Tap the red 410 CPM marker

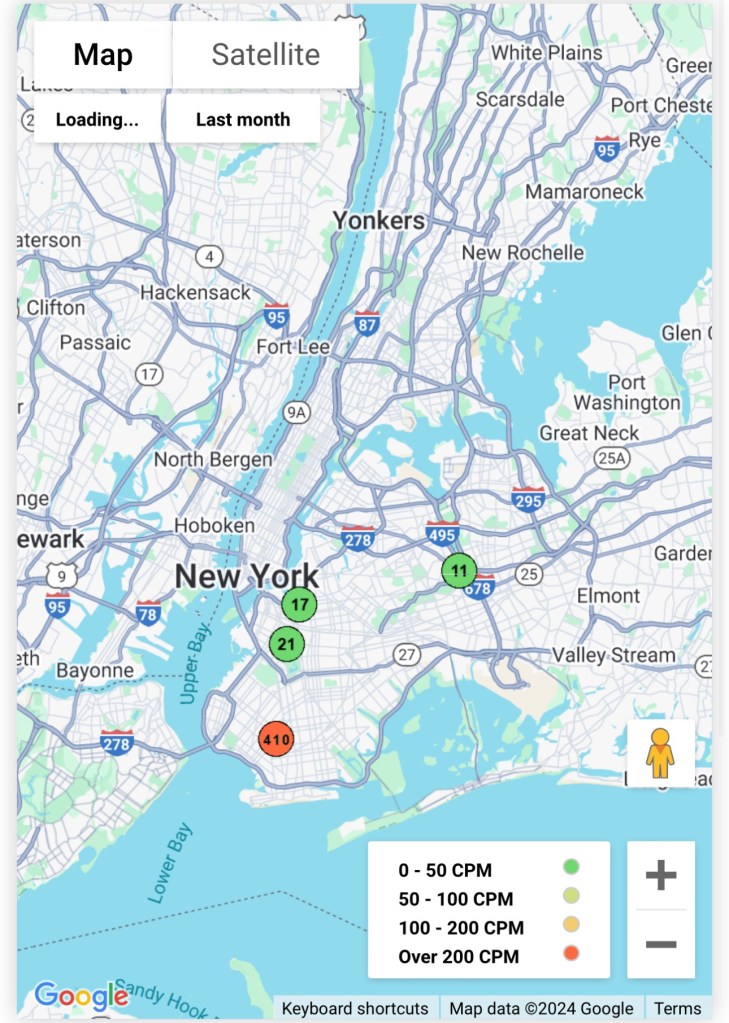click(276, 740)
